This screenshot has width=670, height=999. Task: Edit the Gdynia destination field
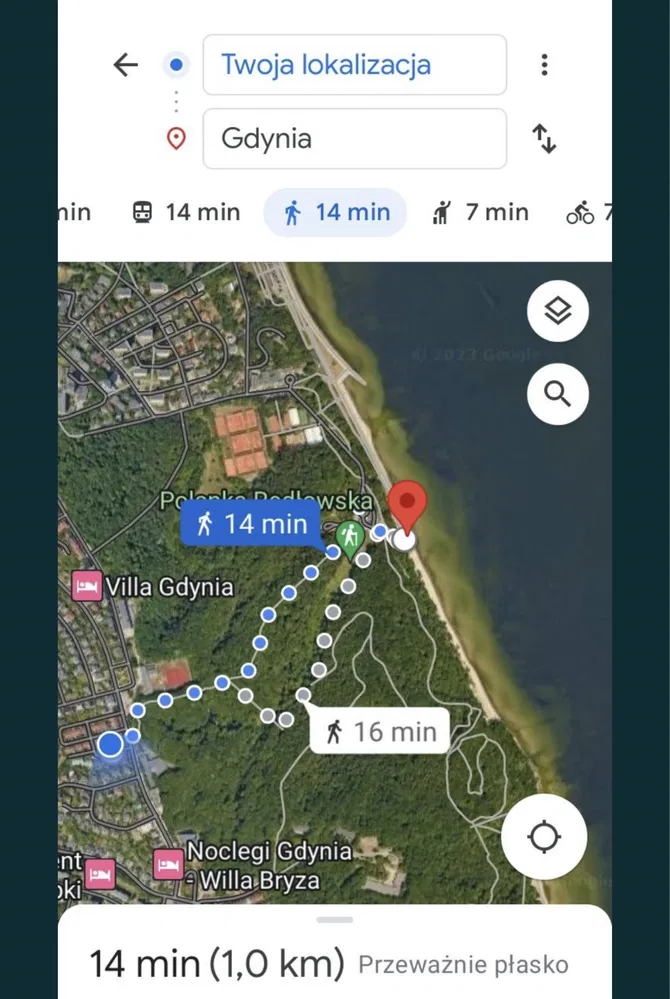354,139
